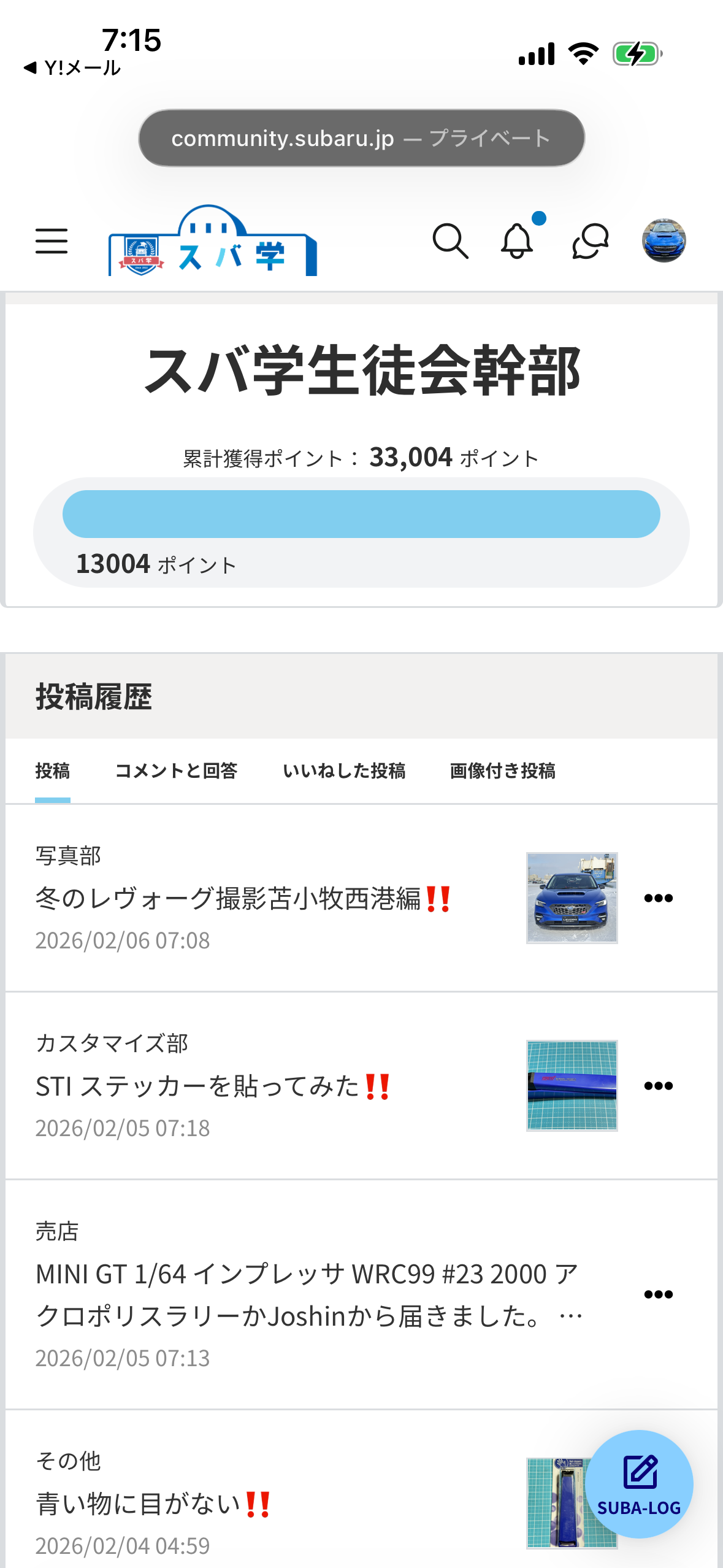Open the STI ステッカーを貼ってみた post
Viewport: 723px width, 1568px height.
[212, 1086]
